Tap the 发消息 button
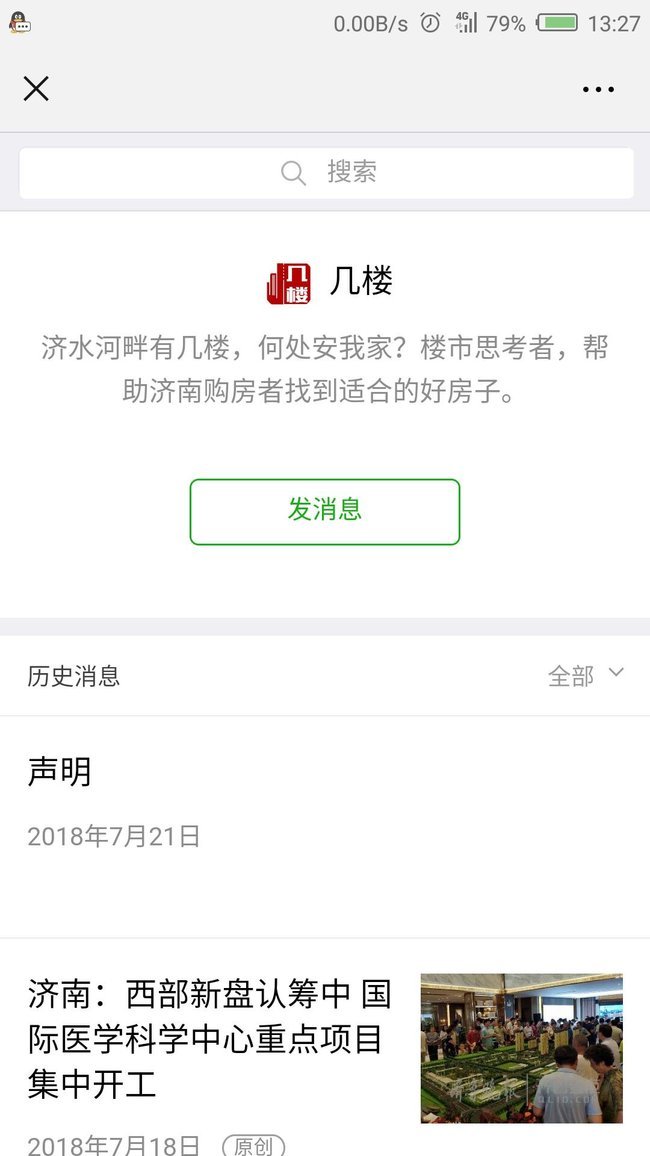The image size is (650, 1156). [x=325, y=511]
